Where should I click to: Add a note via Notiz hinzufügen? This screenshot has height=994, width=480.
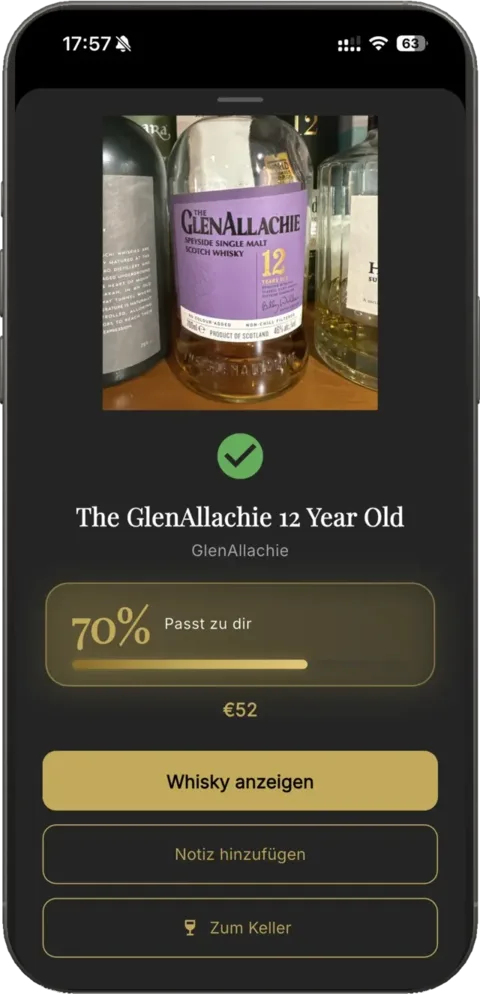click(240, 854)
